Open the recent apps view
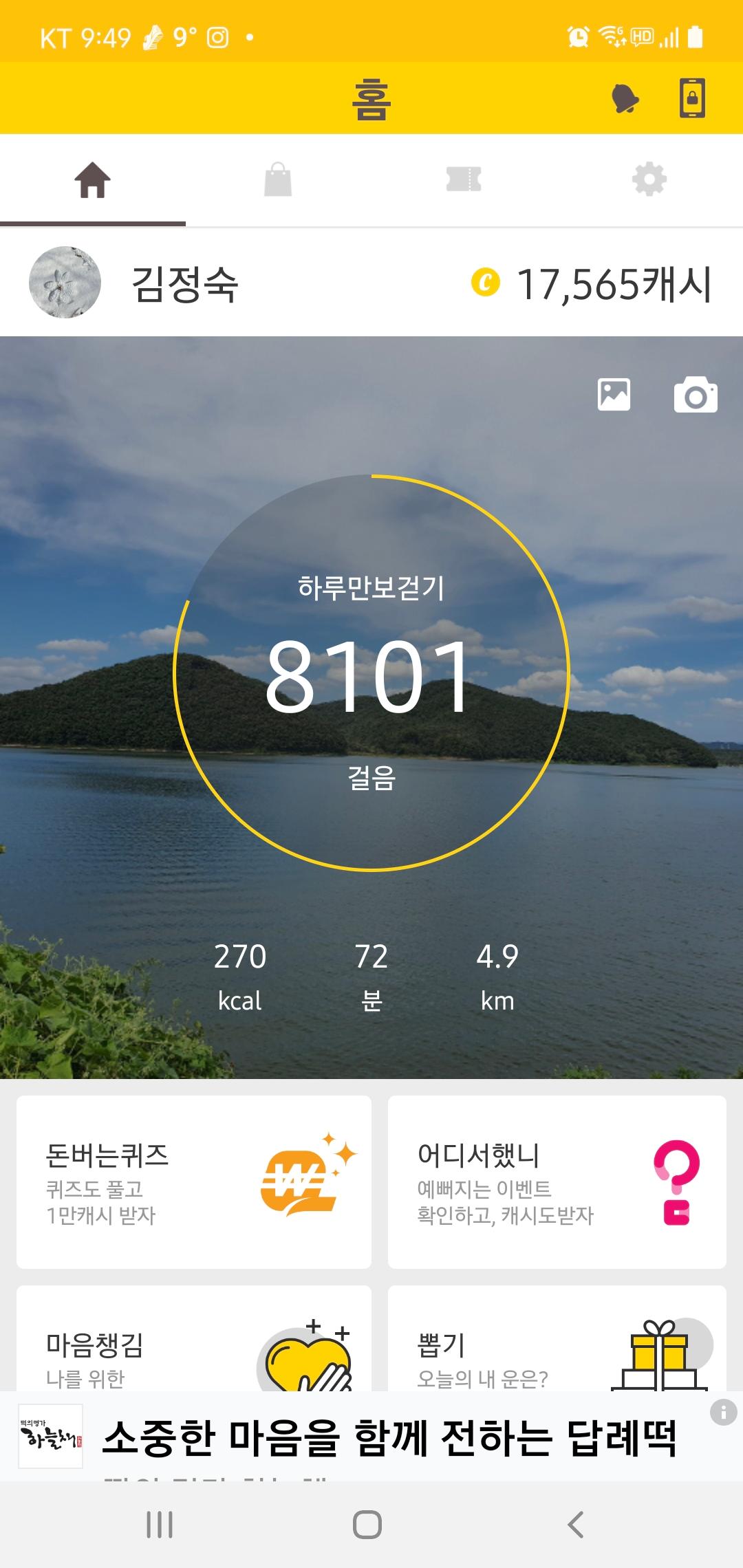 tap(160, 1525)
